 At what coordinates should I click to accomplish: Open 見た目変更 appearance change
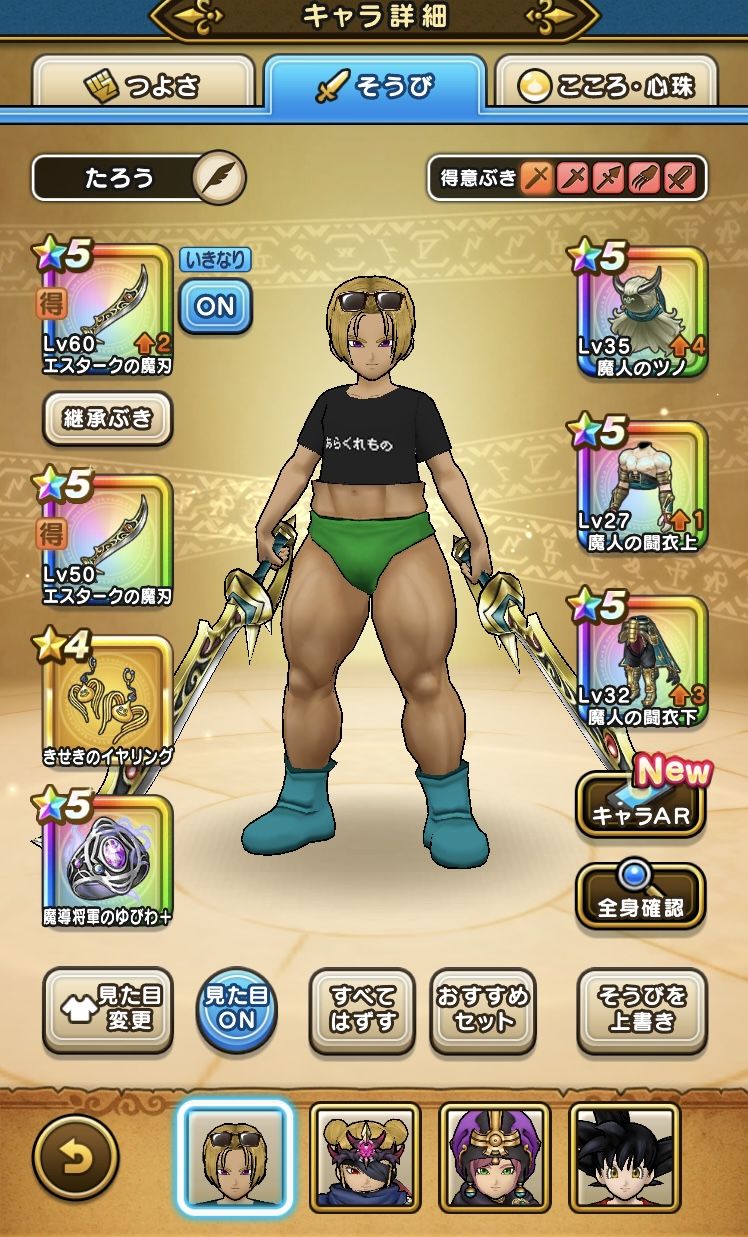(x=106, y=1009)
